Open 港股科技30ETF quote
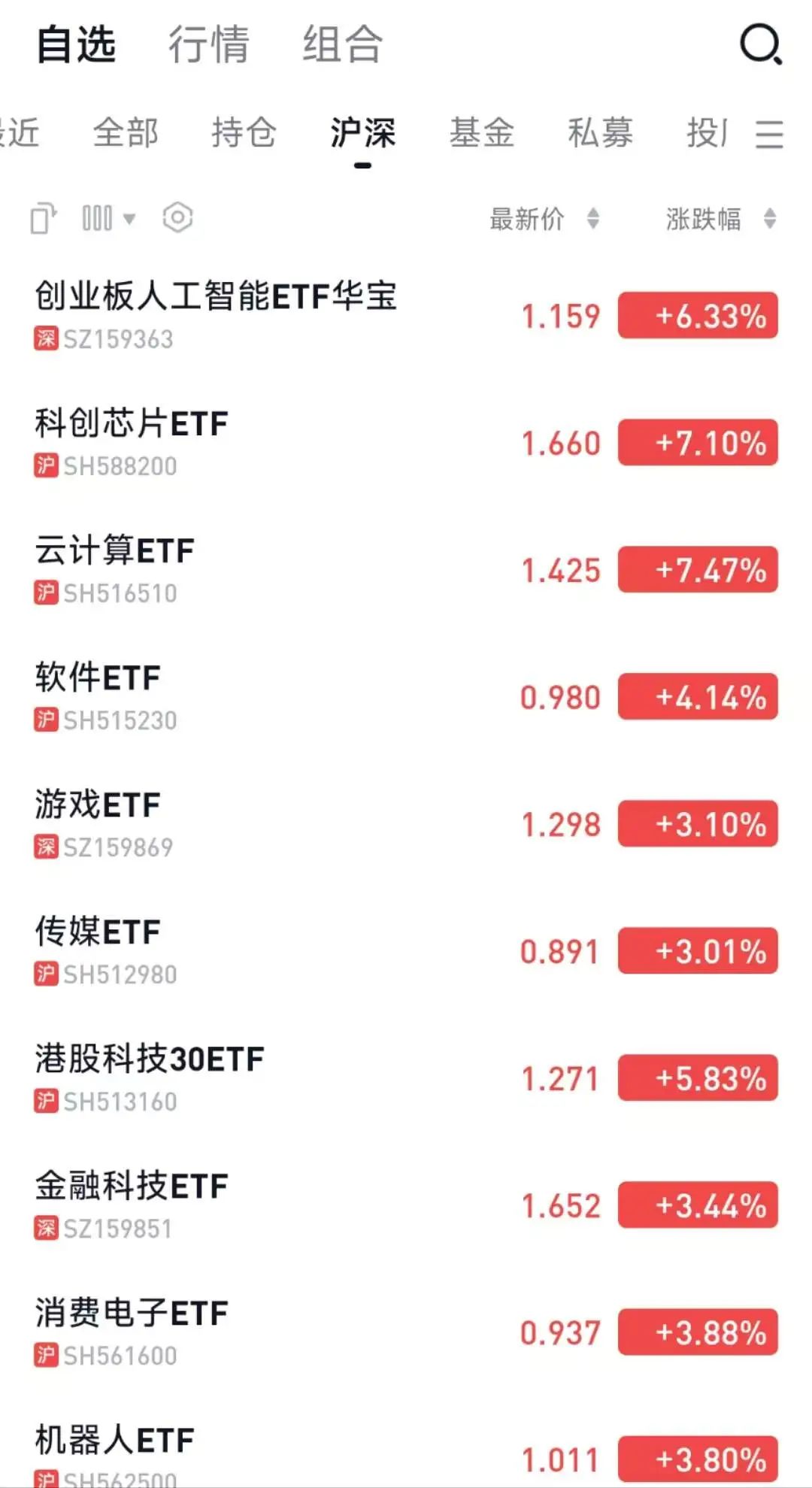This screenshot has width=812, height=1488. pos(406,1077)
